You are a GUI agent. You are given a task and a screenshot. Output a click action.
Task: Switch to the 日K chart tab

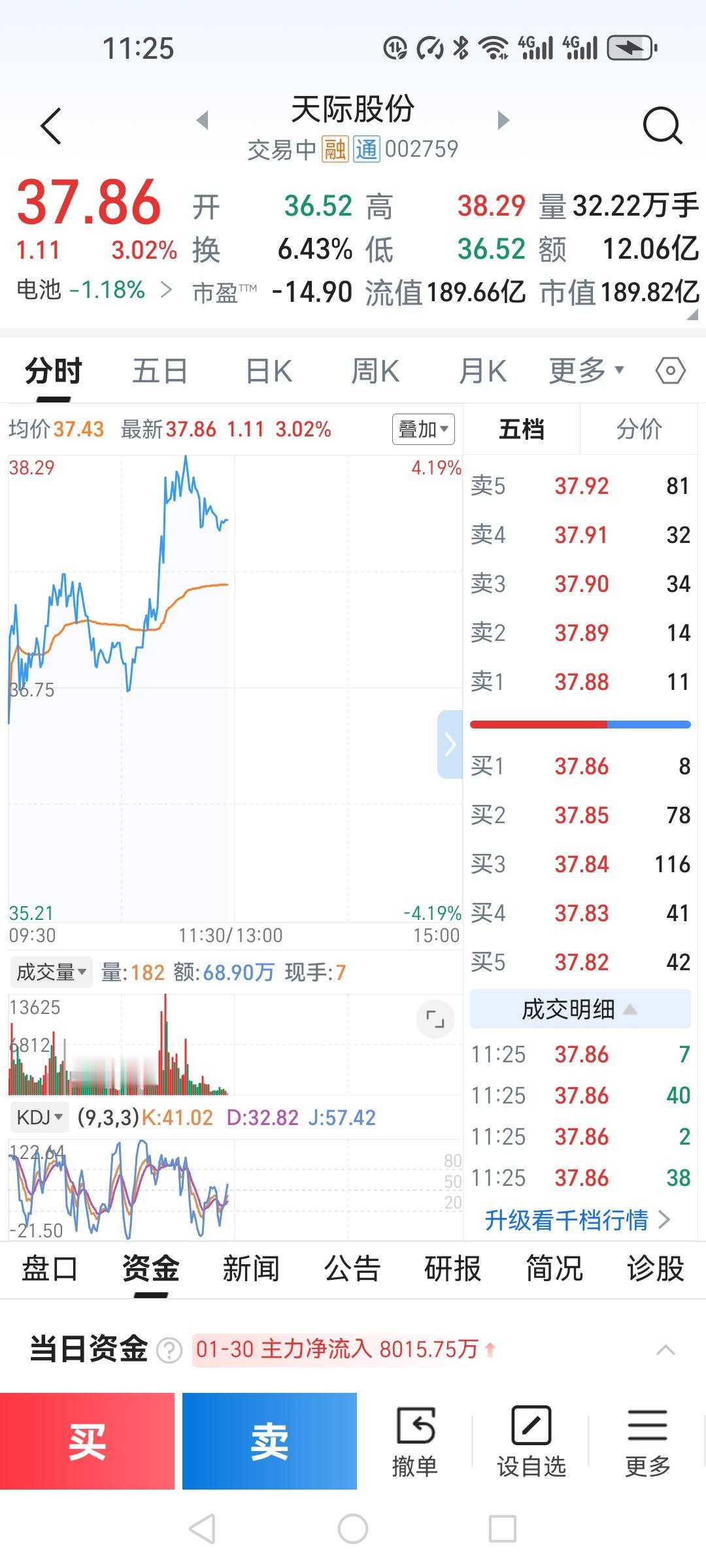tap(267, 370)
